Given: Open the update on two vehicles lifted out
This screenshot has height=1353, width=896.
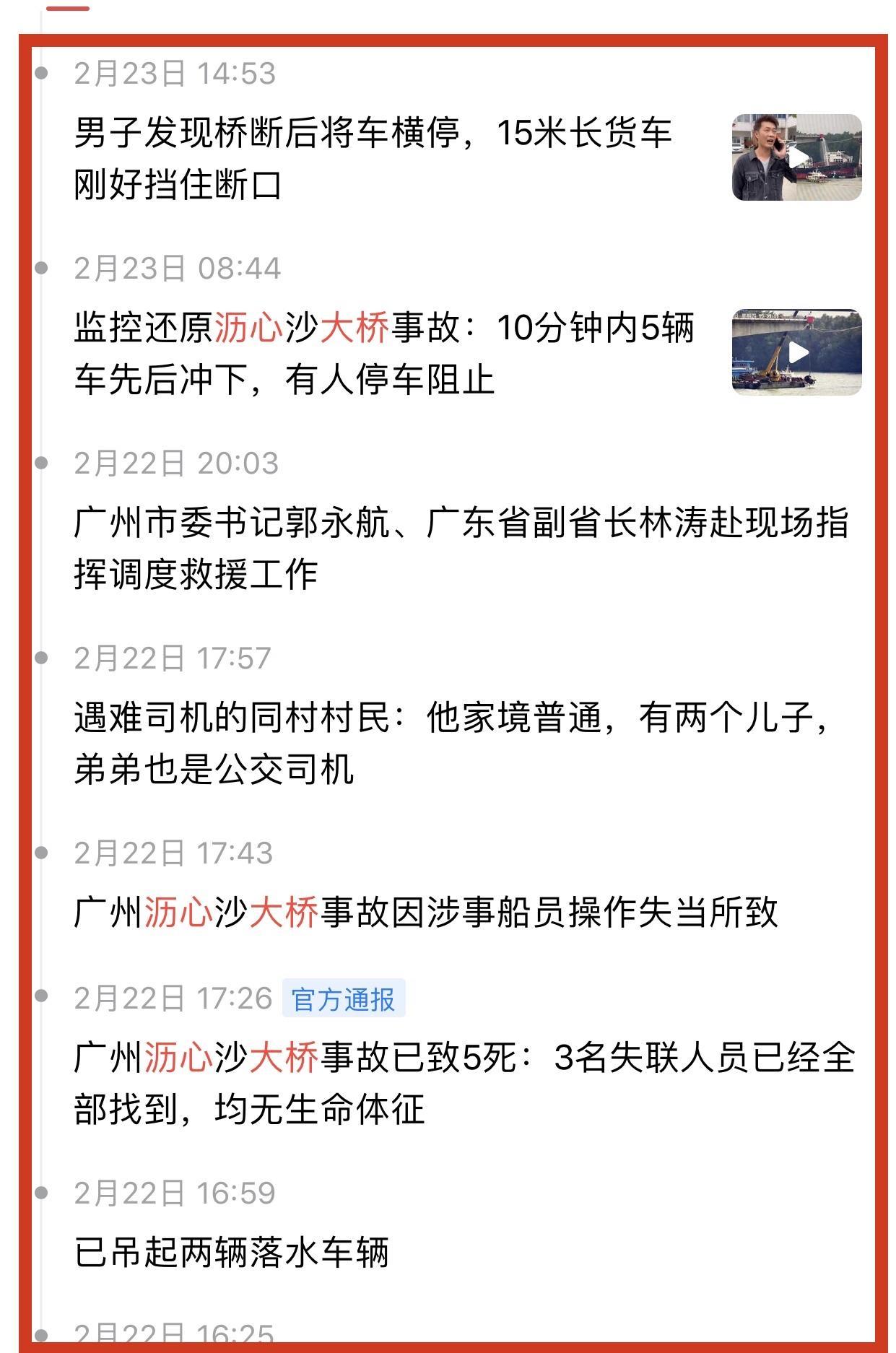Looking at the screenshot, I should [232, 1252].
